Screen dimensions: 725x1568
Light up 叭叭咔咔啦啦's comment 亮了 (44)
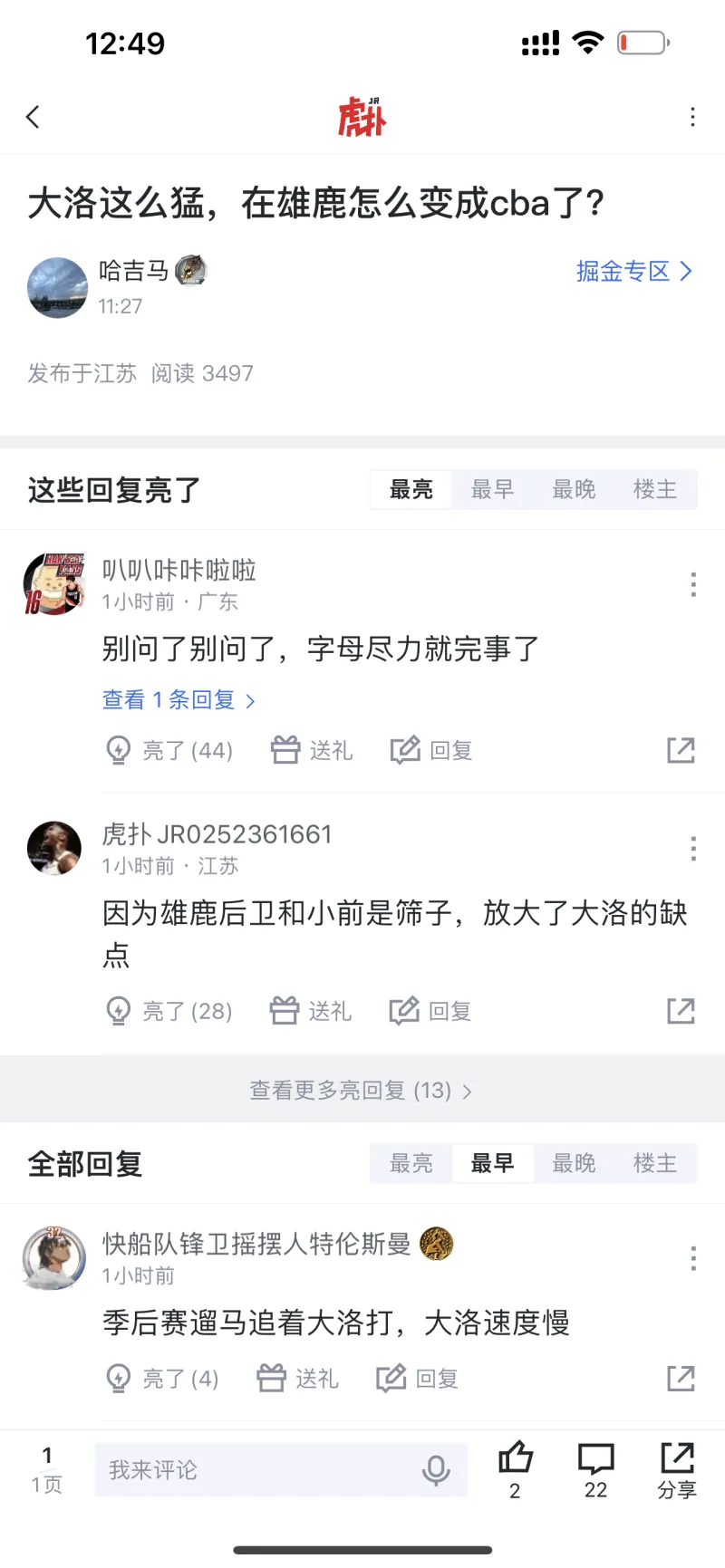(169, 751)
